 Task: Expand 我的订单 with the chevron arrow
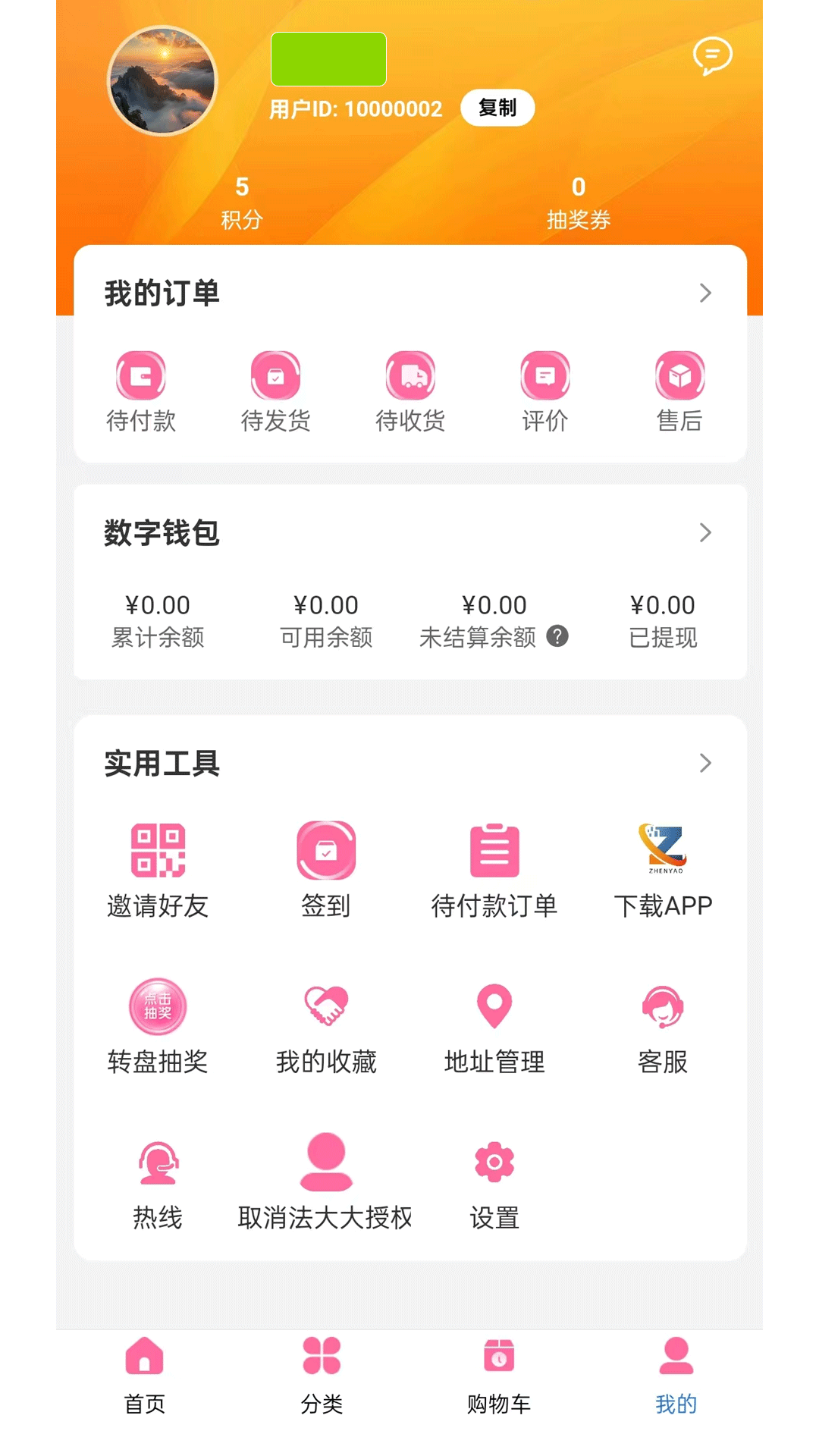704,293
